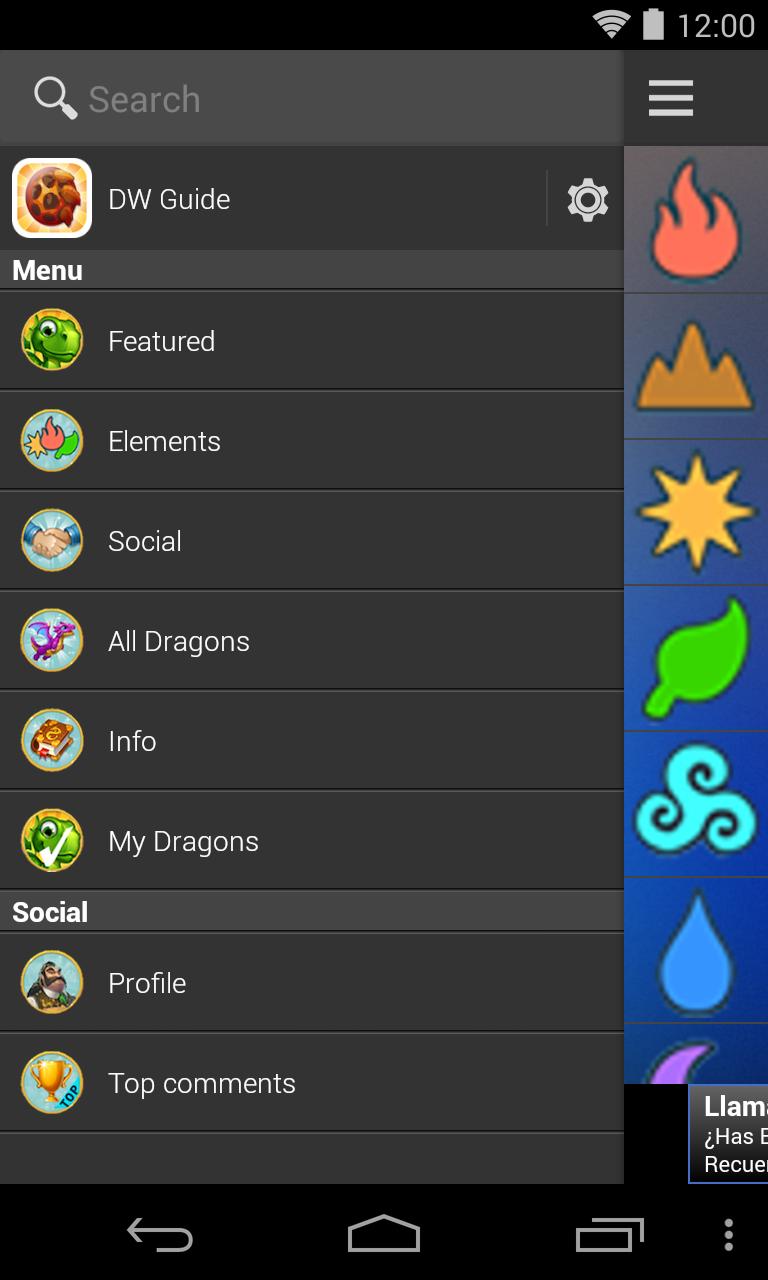This screenshot has height=1280, width=768.
Task: Tap the Featured turtle icon
Action: (51, 340)
